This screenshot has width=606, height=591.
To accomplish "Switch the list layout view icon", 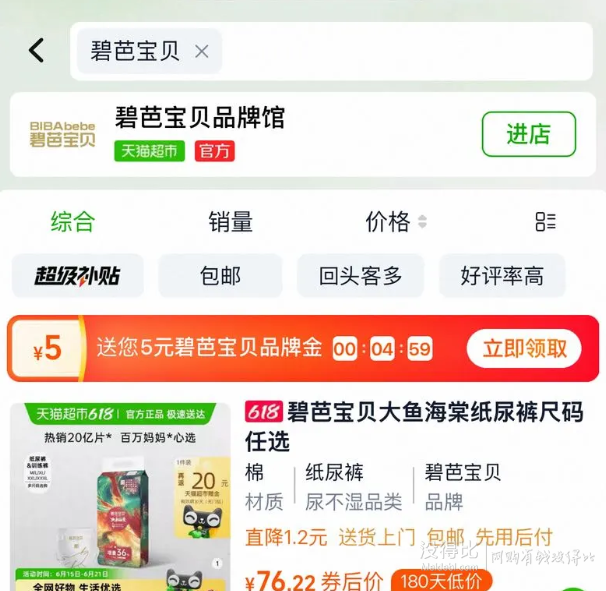I will point(545,222).
